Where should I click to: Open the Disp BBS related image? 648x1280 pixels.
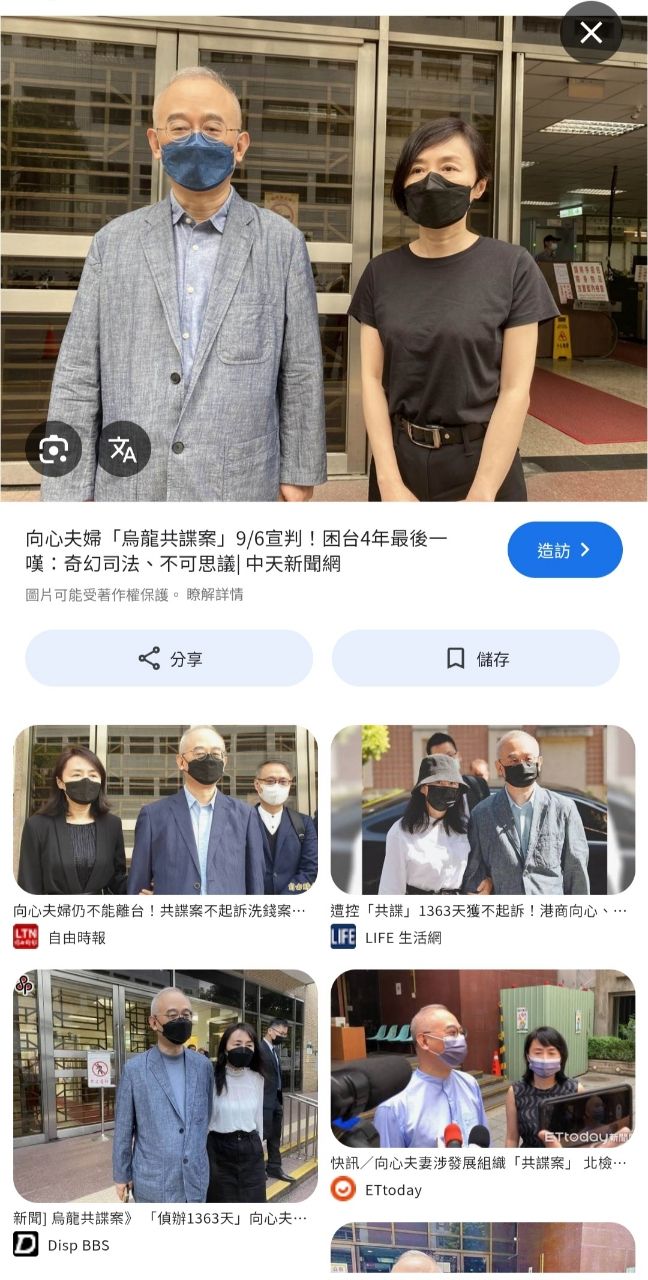click(165, 1085)
